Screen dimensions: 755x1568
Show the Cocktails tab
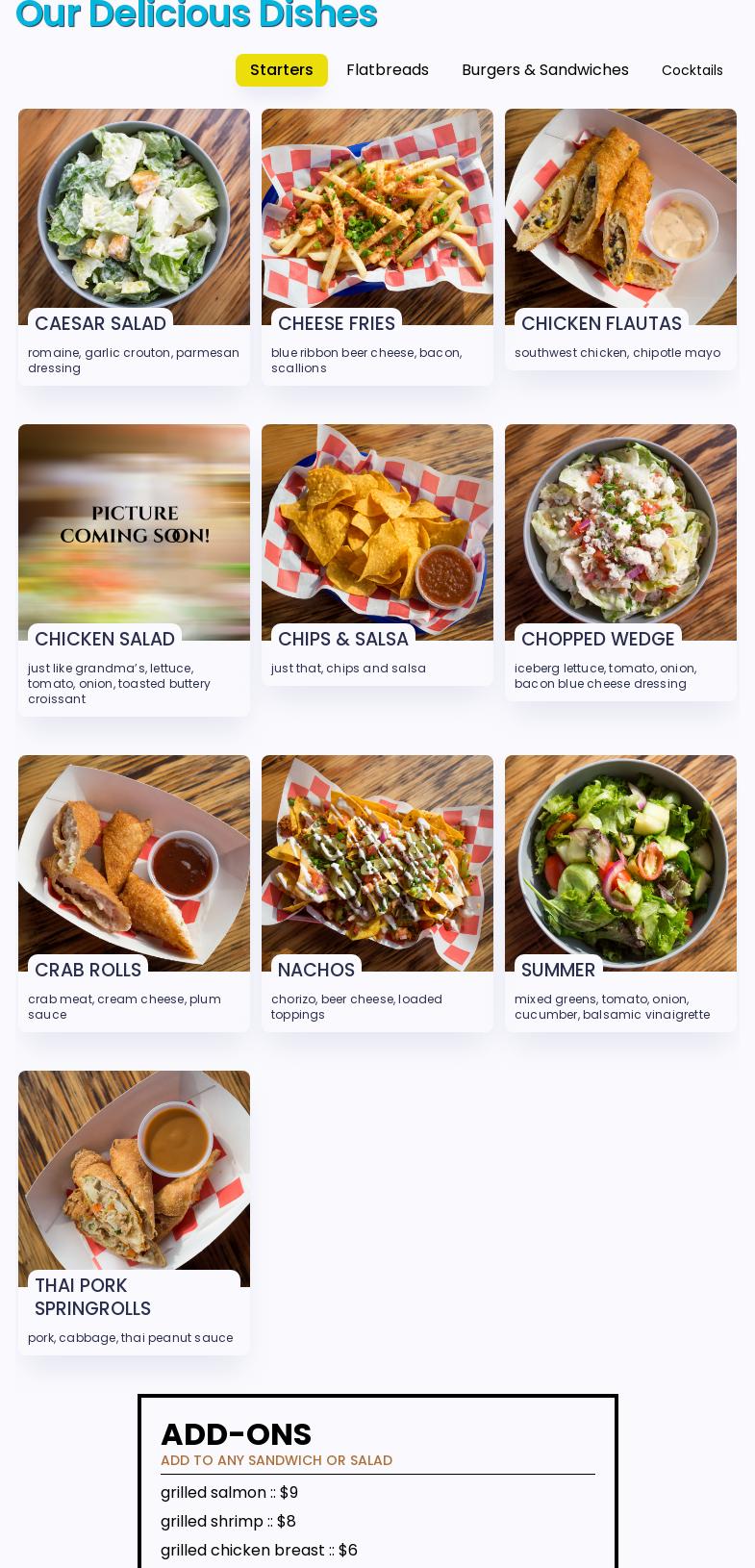(x=692, y=70)
